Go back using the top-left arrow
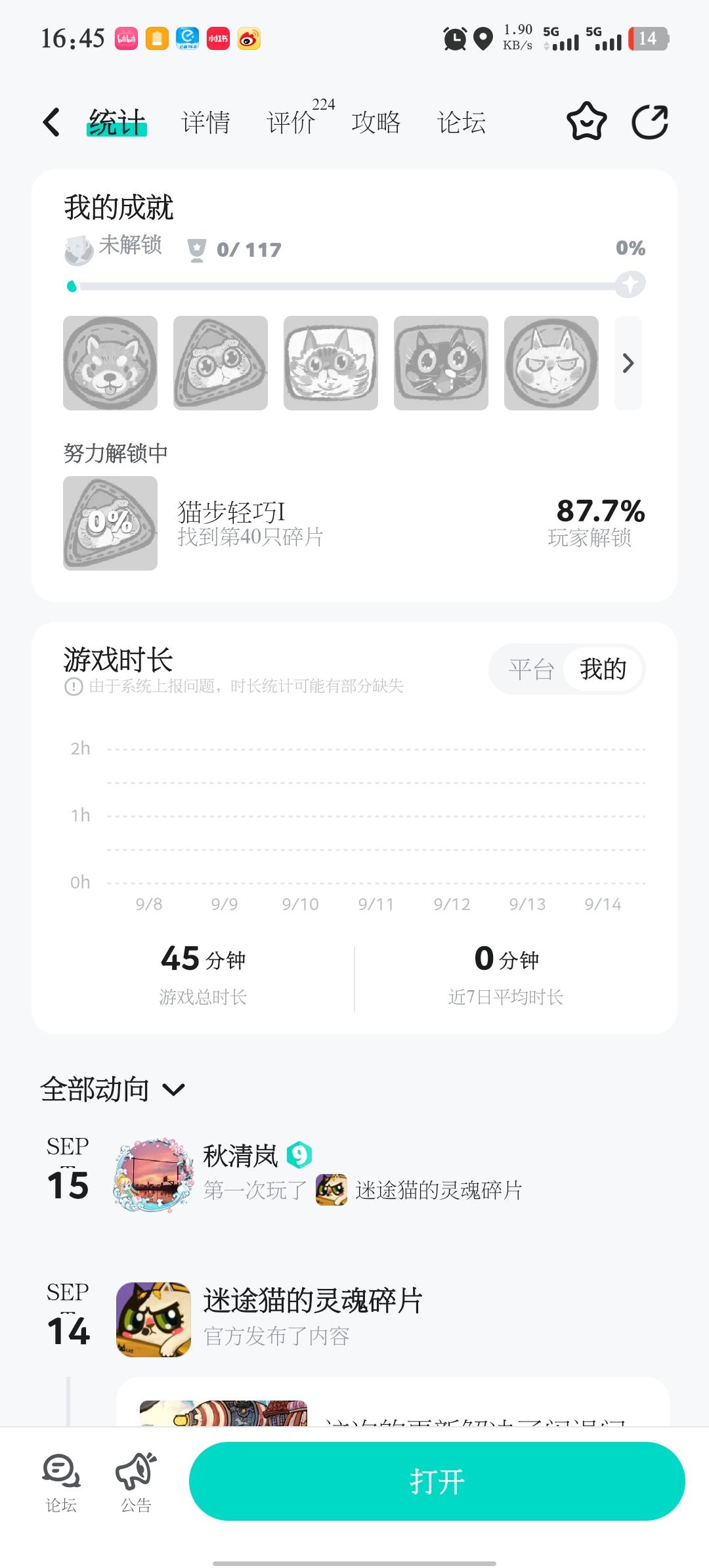 pyautogui.click(x=51, y=122)
